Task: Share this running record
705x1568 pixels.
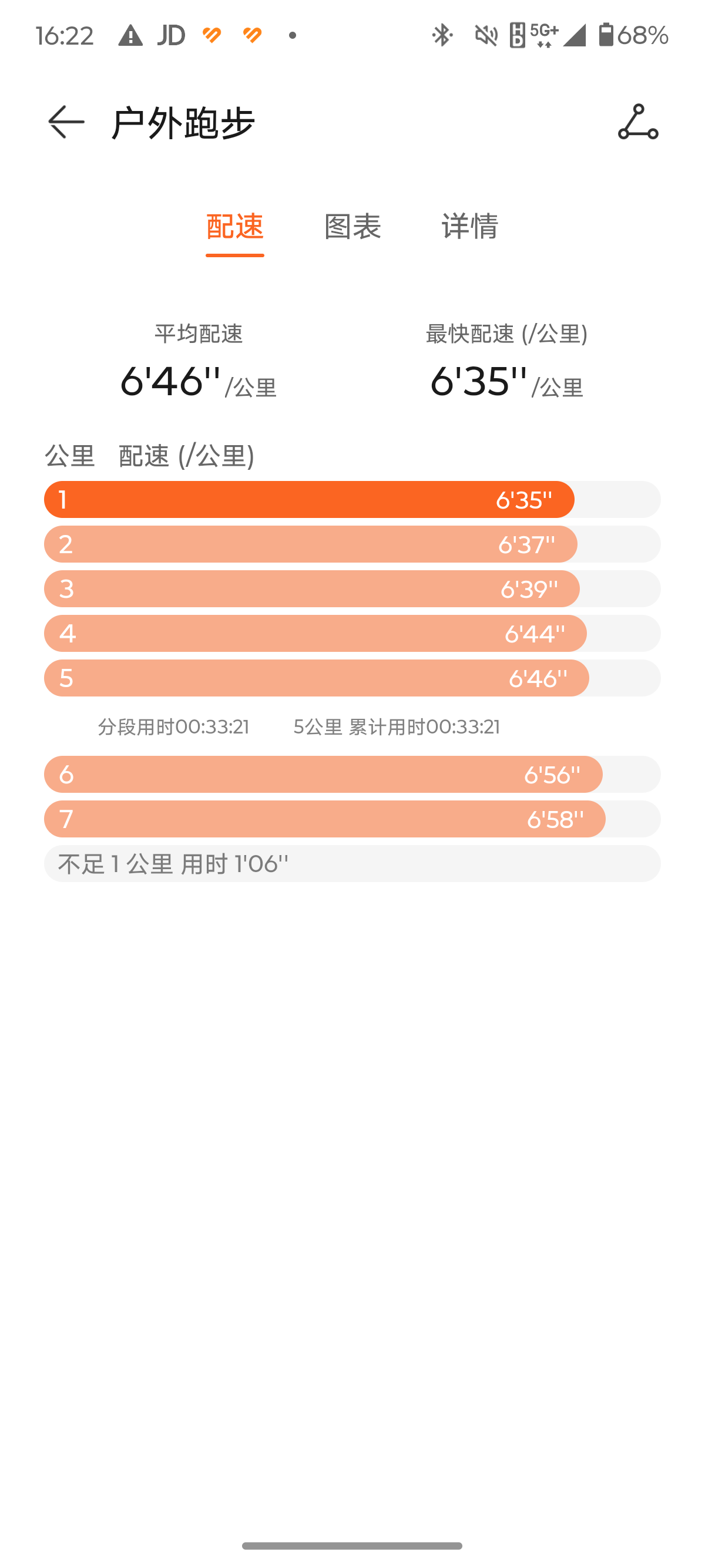Action: pyautogui.click(x=637, y=122)
